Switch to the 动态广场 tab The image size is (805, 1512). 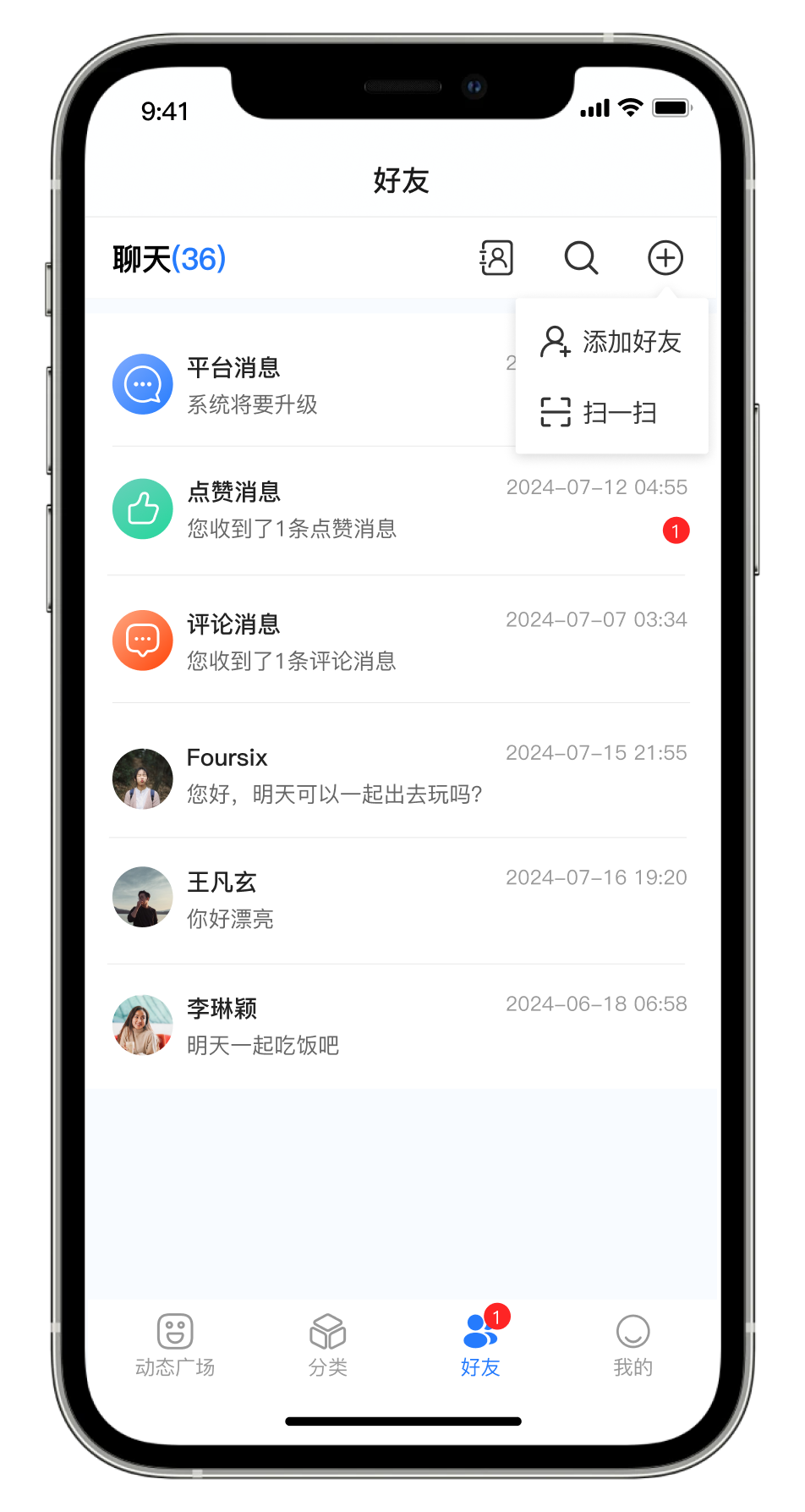point(175,1345)
